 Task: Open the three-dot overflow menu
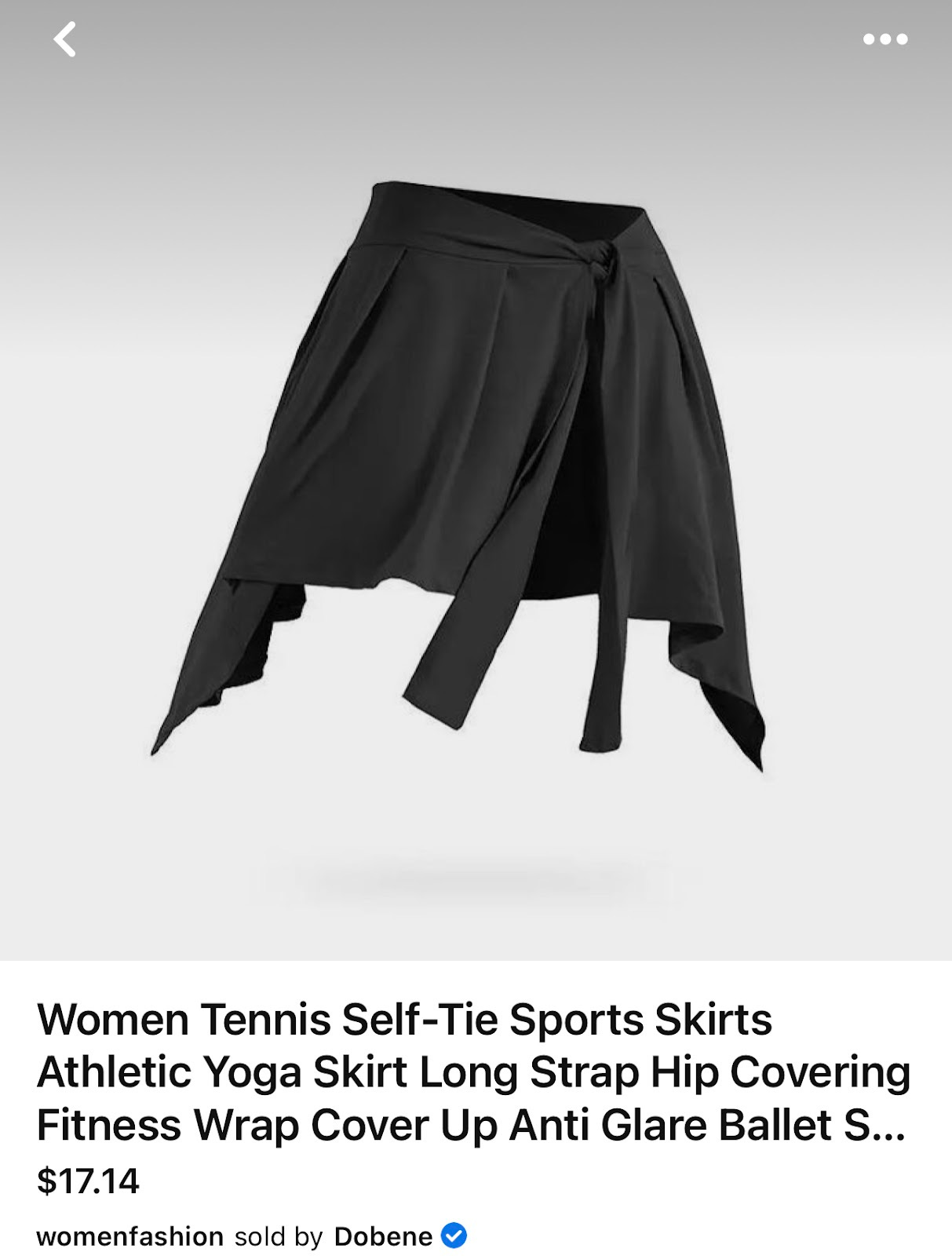pyautogui.click(x=885, y=39)
